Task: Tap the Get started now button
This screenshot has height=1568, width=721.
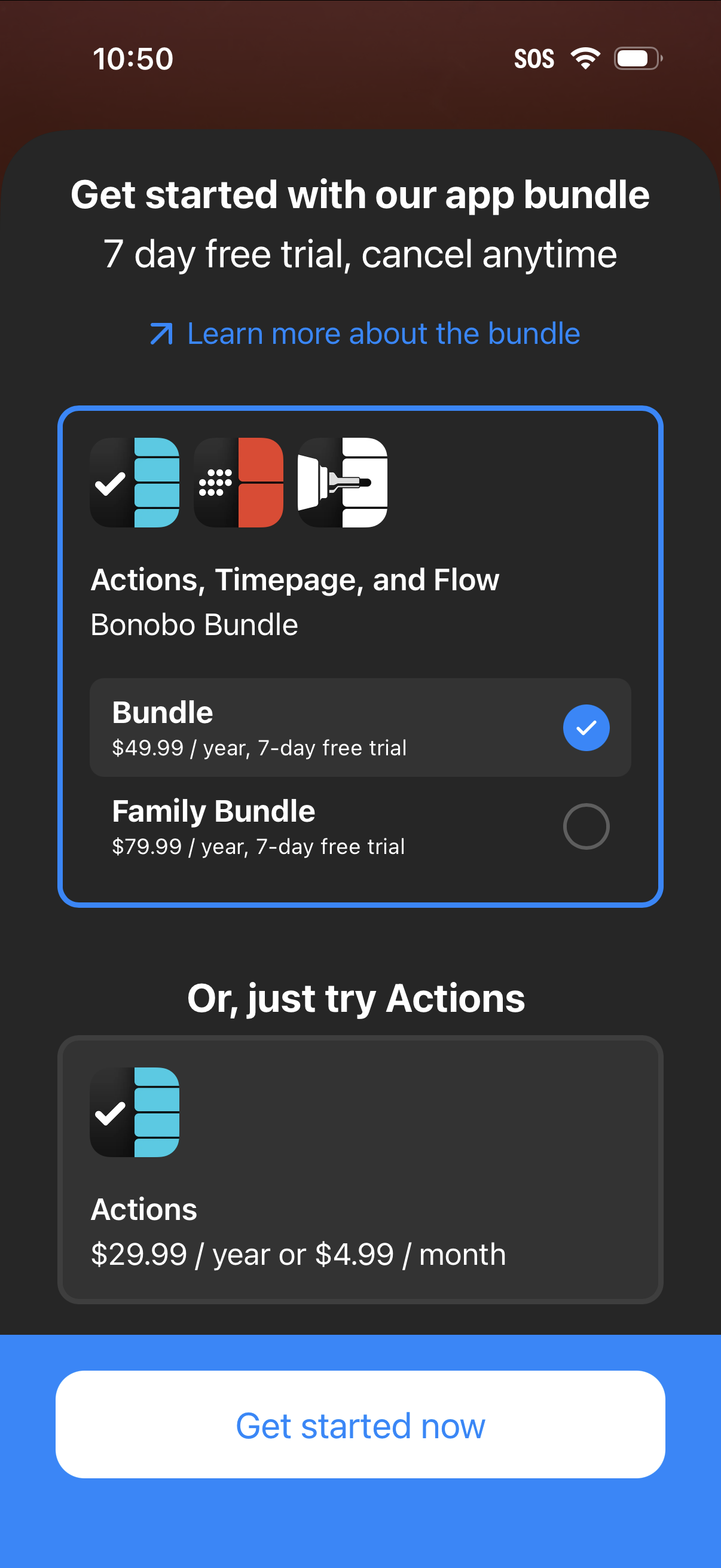Action: tap(360, 1425)
